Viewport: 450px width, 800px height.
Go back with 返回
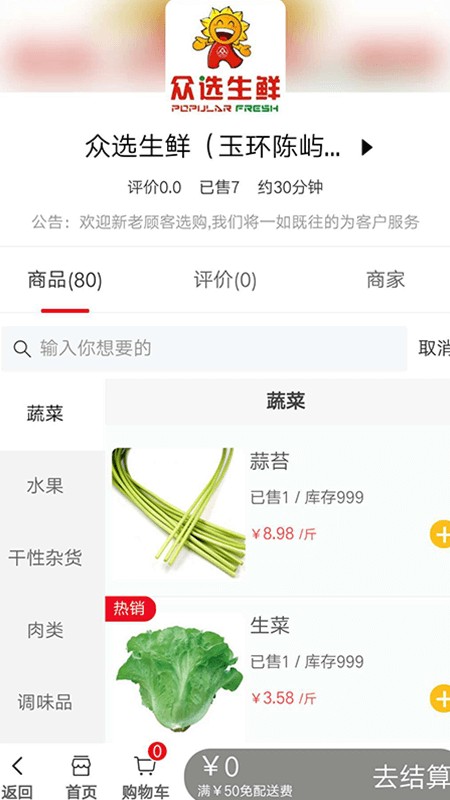click(17, 777)
